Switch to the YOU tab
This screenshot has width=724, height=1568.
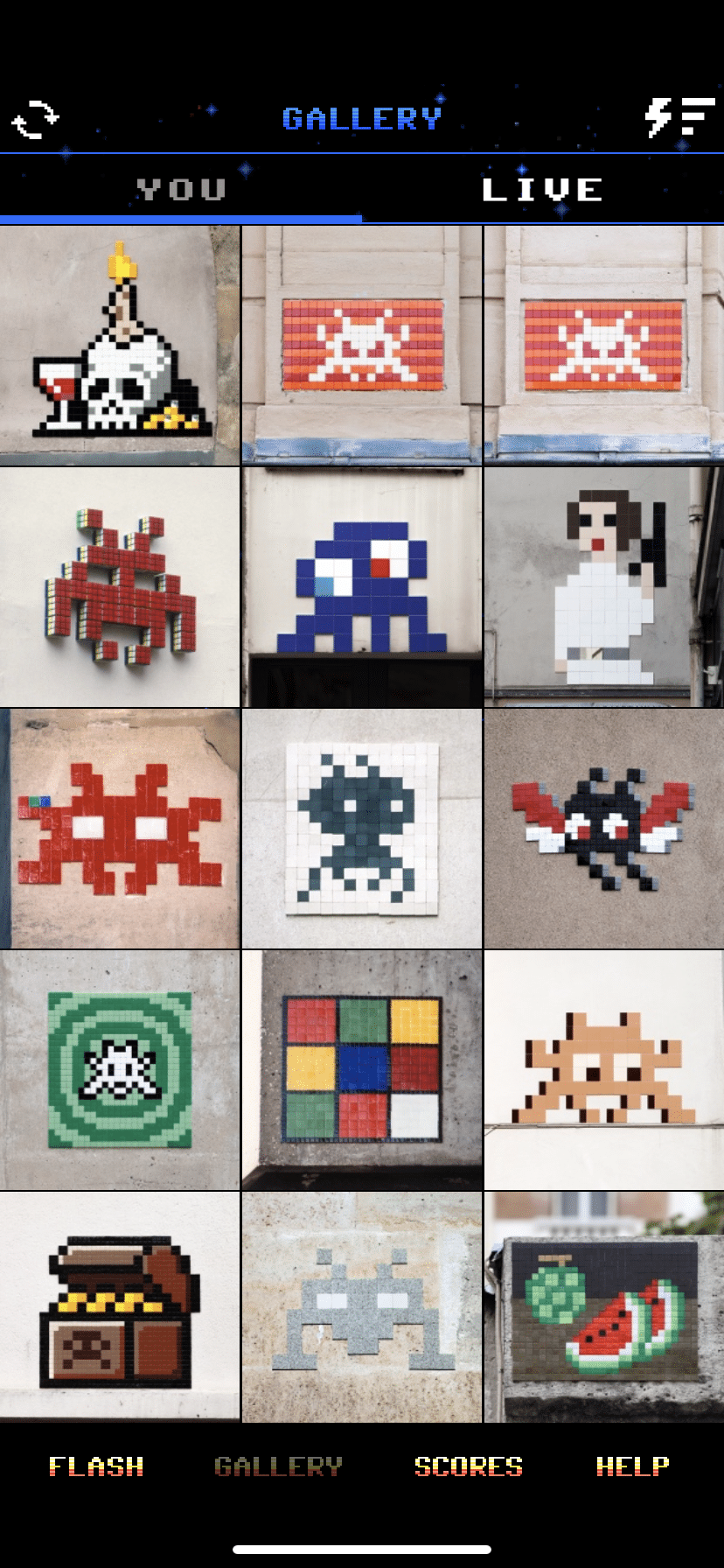(x=181, y=189)
